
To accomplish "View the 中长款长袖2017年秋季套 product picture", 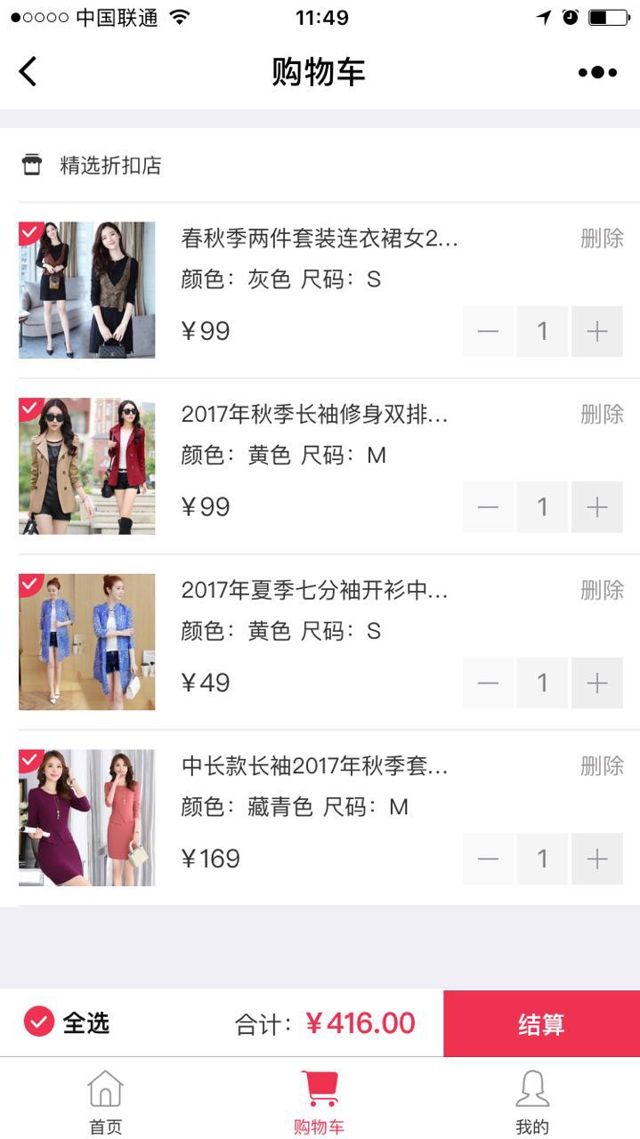I will (88, 819).
